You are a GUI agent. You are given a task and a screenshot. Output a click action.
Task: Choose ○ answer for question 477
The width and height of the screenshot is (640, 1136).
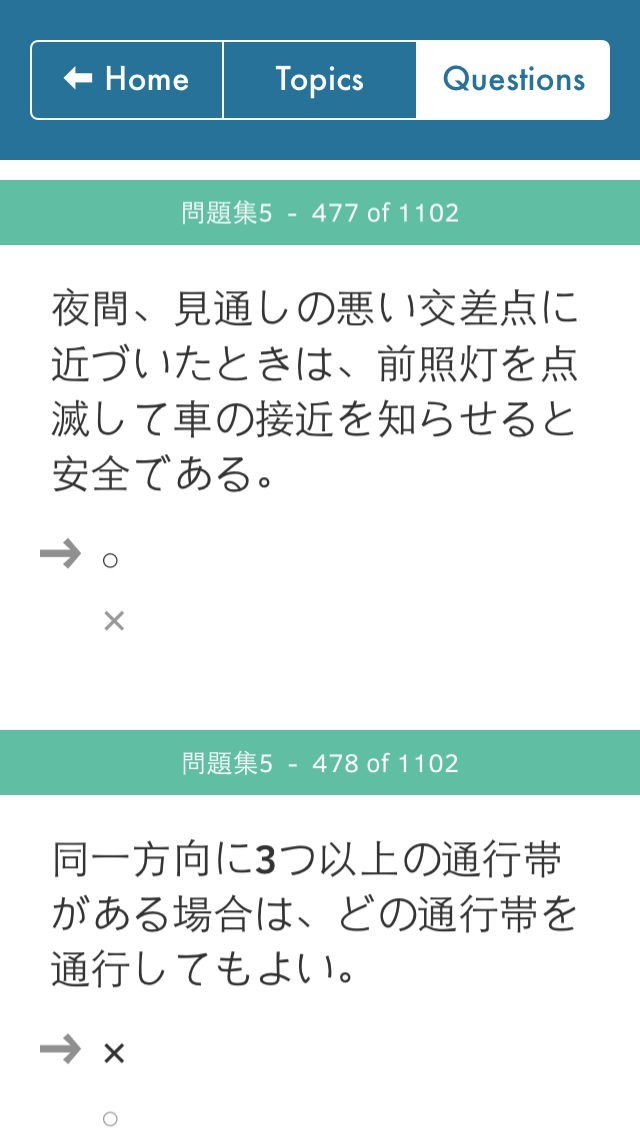[111, 559]
